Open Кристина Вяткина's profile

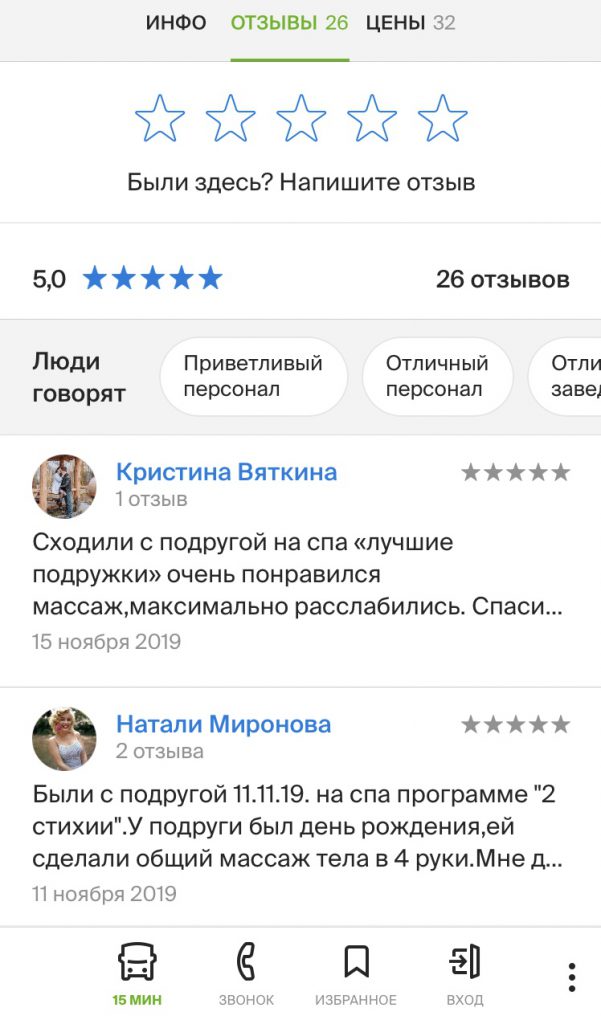pos(226,472)
